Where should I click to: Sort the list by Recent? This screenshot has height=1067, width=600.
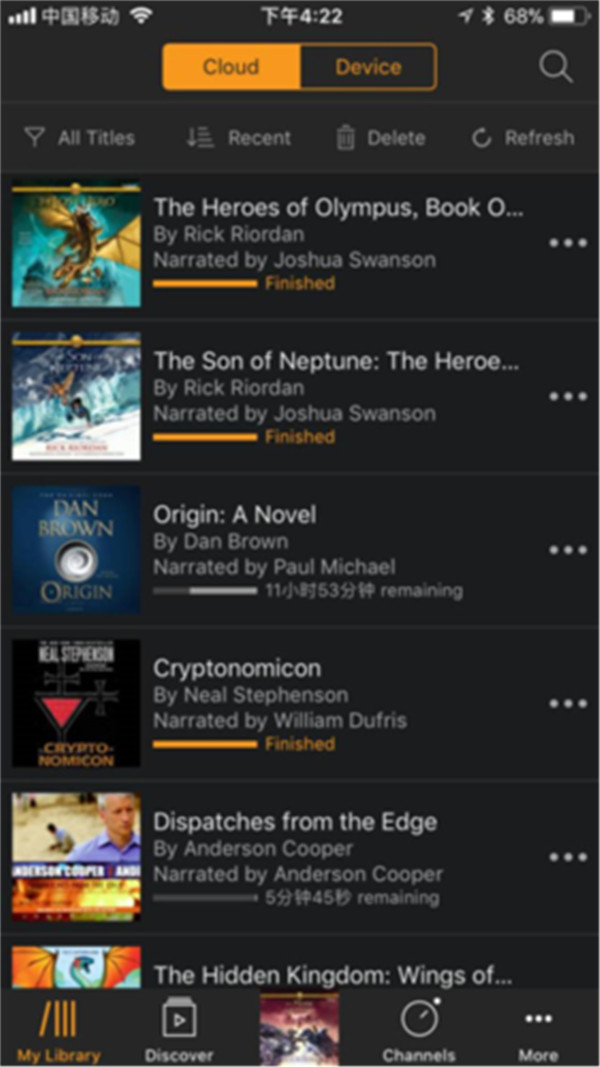(x=239, y=138)
